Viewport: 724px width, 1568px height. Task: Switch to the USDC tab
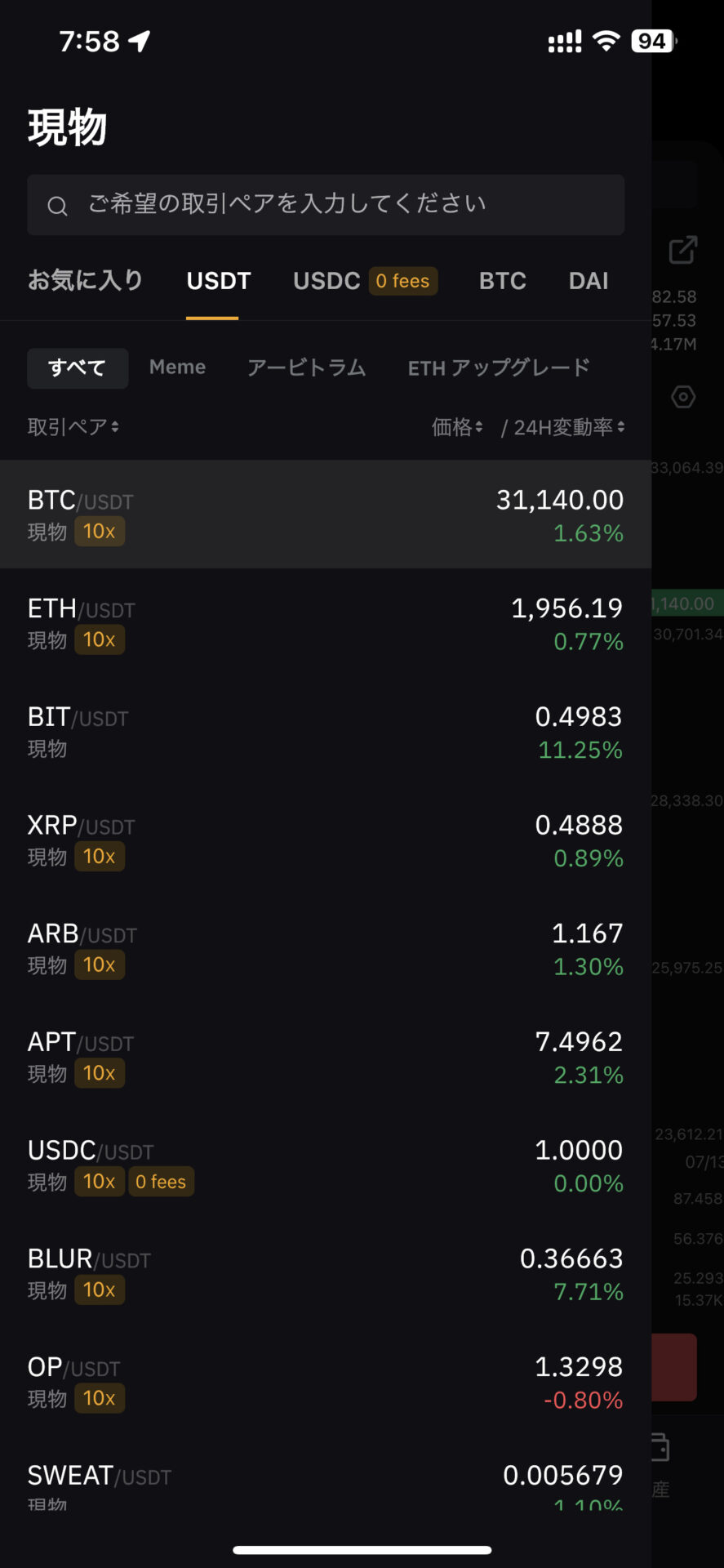point(365,281)
